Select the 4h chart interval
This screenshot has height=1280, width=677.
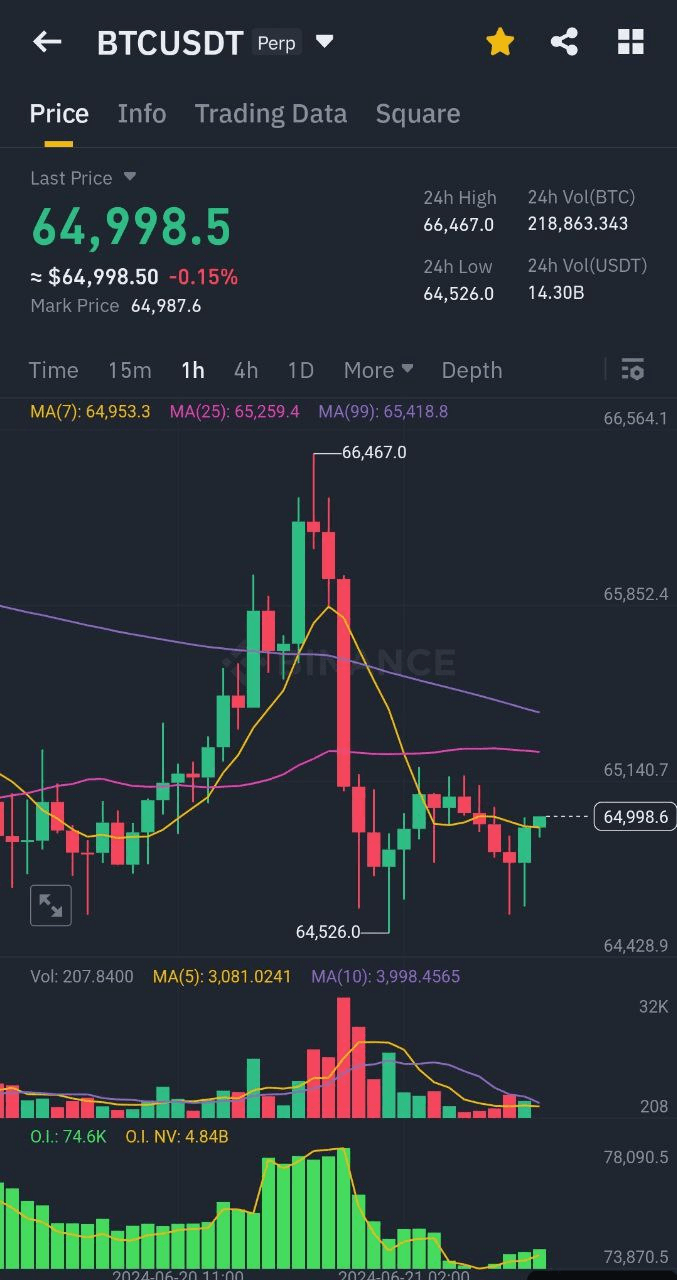tap(245, 370)
